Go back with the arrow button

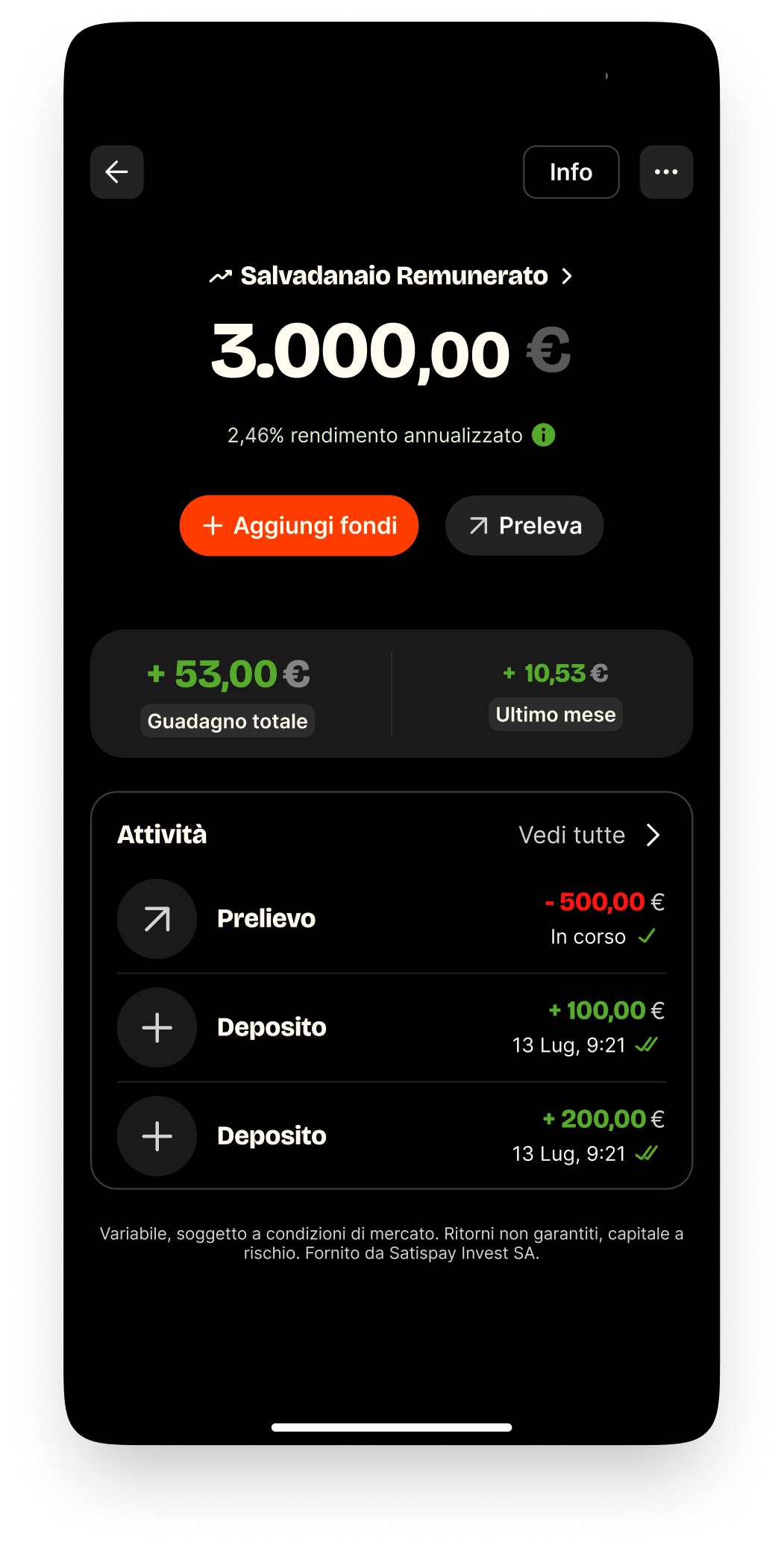click(x=116, y=172)
